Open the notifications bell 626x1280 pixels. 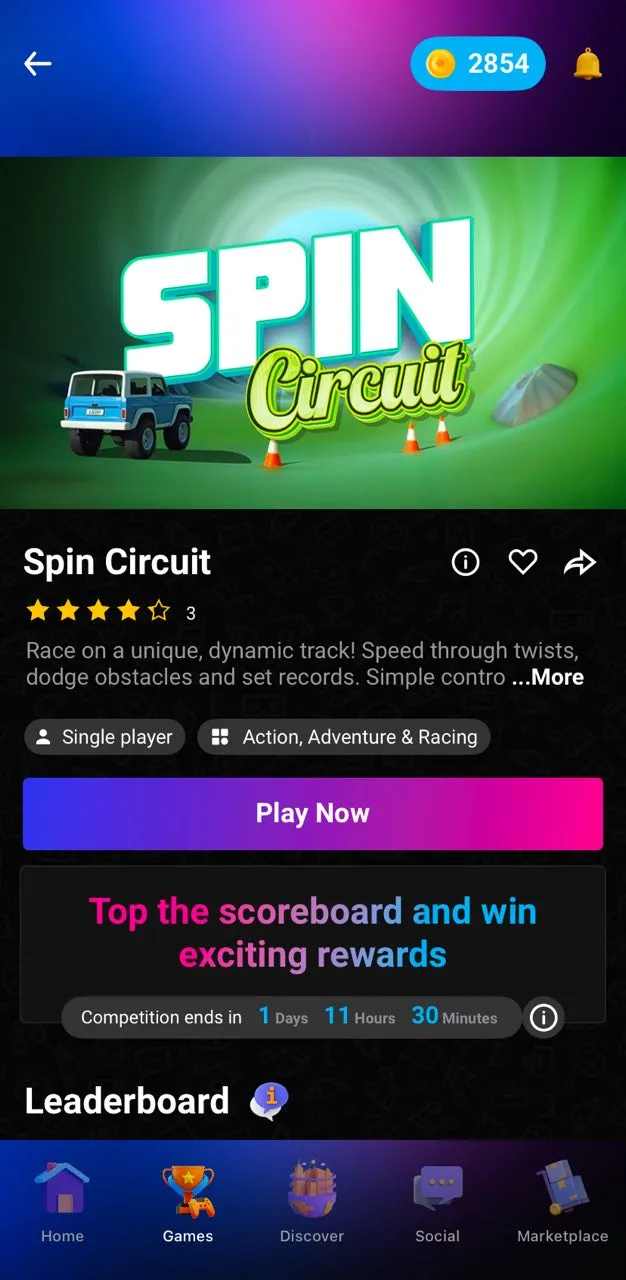[x=587, y=64]
